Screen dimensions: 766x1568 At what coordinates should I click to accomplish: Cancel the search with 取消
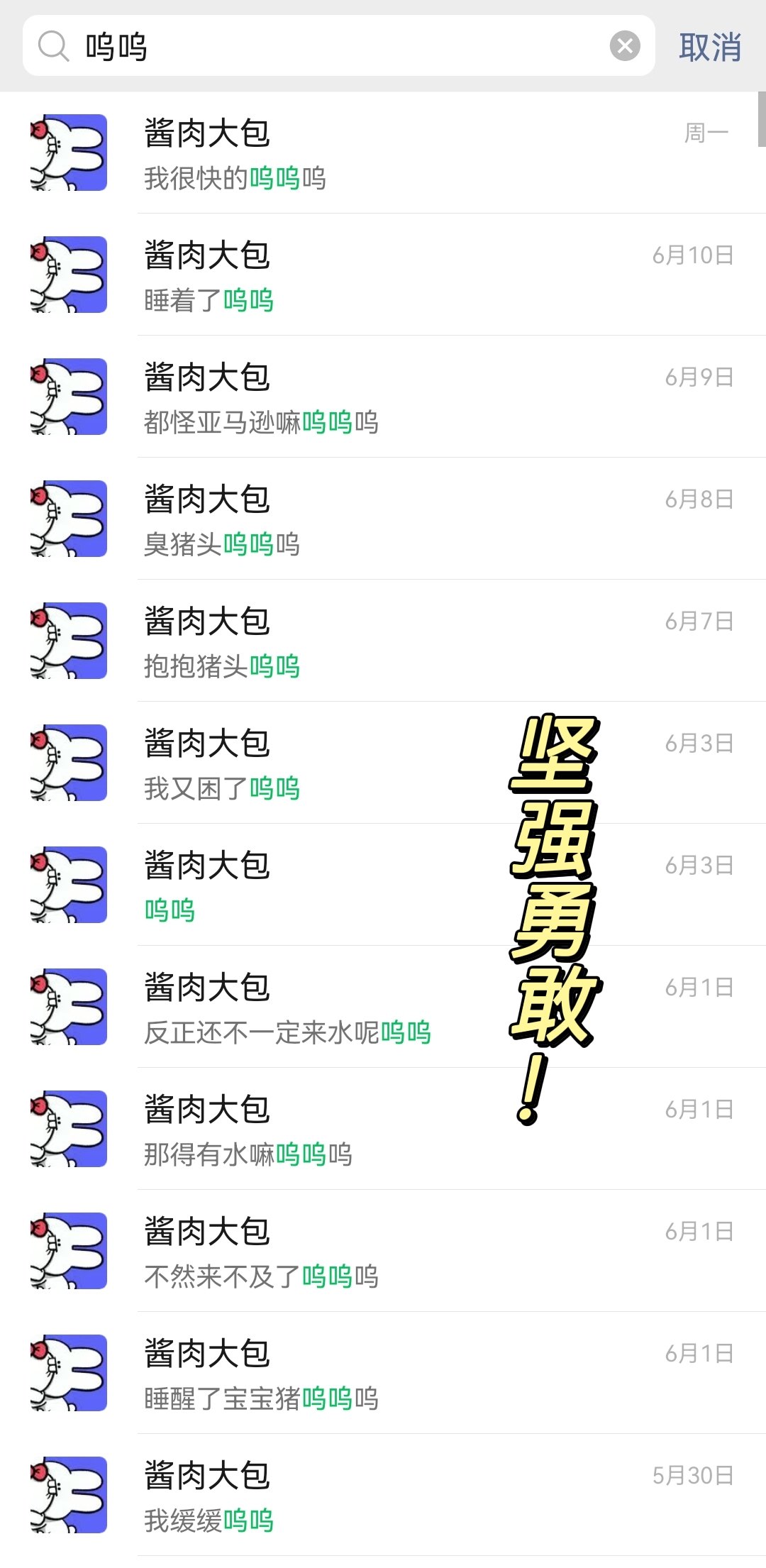click(x=710, y=47)
